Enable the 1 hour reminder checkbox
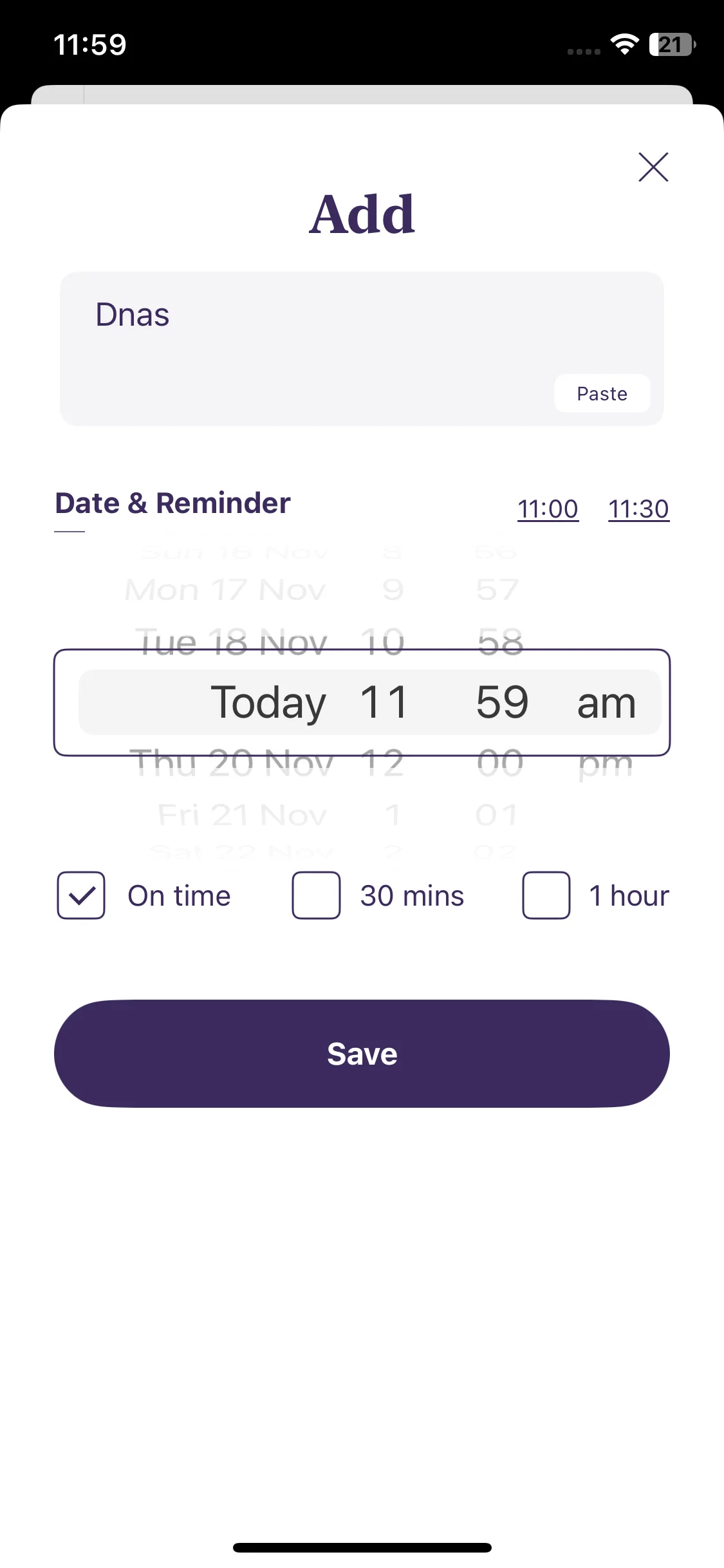Viewport: 724px width, 1568px height. pyautogui.click(x=546, y=895)
